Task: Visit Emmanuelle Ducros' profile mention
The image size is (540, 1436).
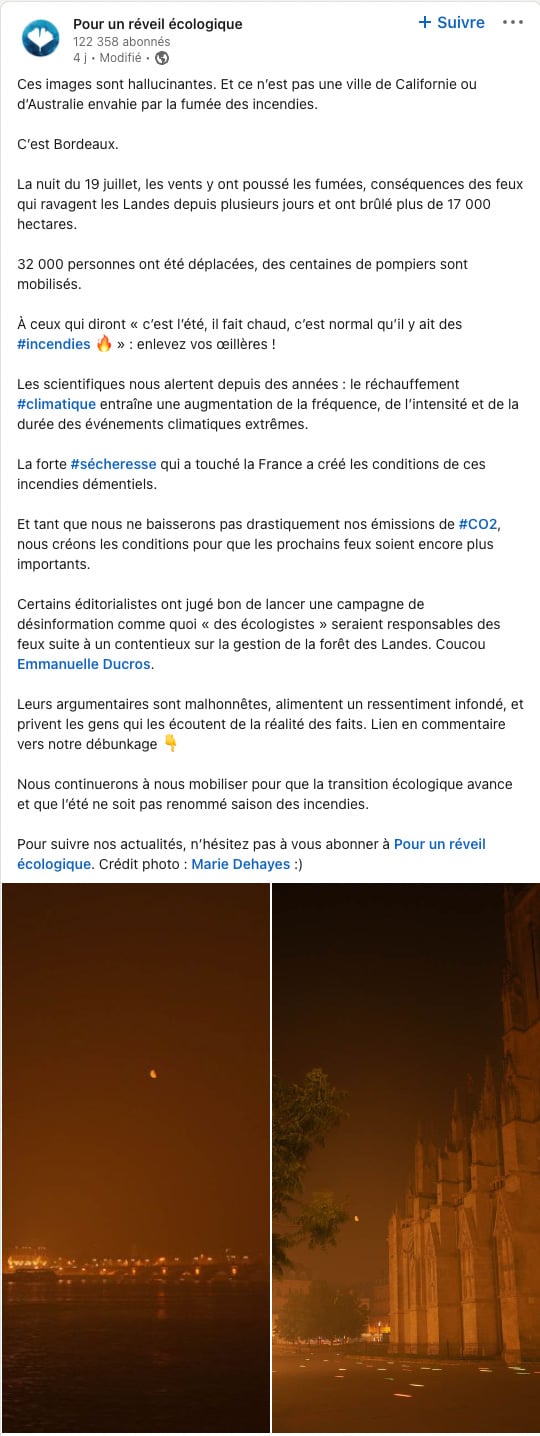Action: 85,664
